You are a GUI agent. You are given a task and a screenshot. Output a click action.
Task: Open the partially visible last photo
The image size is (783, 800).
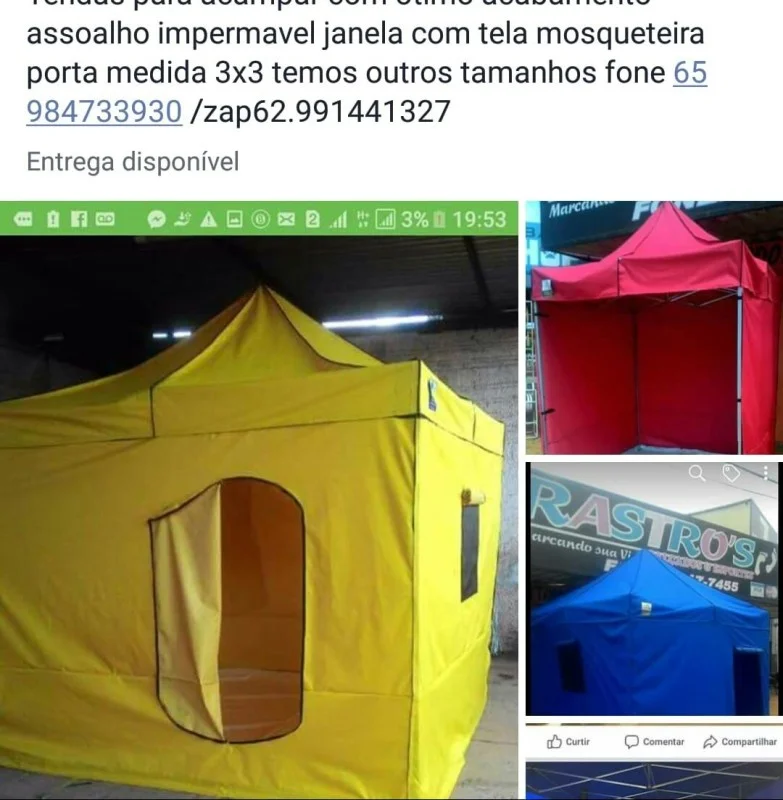coord(655,779)
